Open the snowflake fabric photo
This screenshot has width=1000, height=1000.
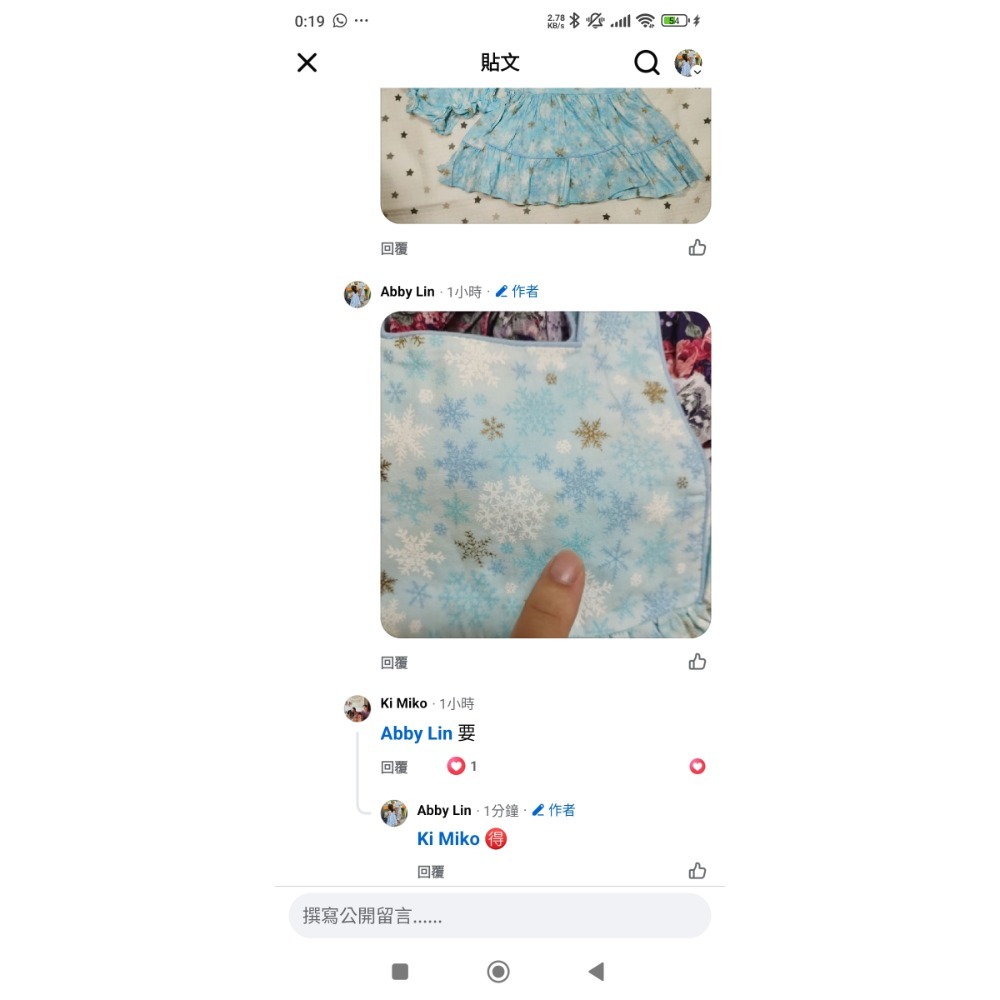coord(545,474)
